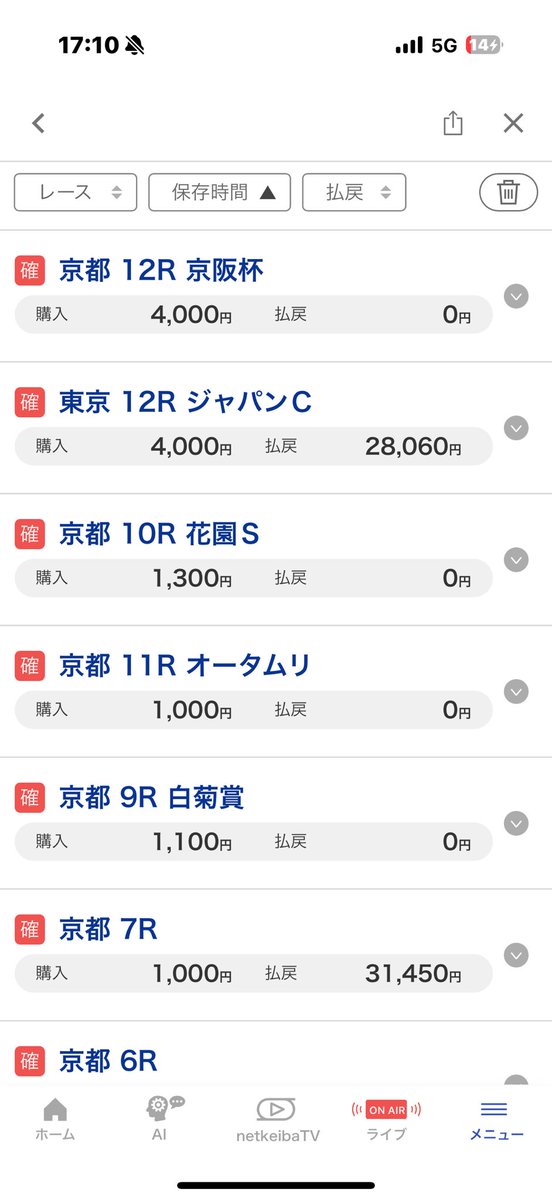Sort by 保存時間
Viewport: 552px width, 1200px height.
[219, 192]
